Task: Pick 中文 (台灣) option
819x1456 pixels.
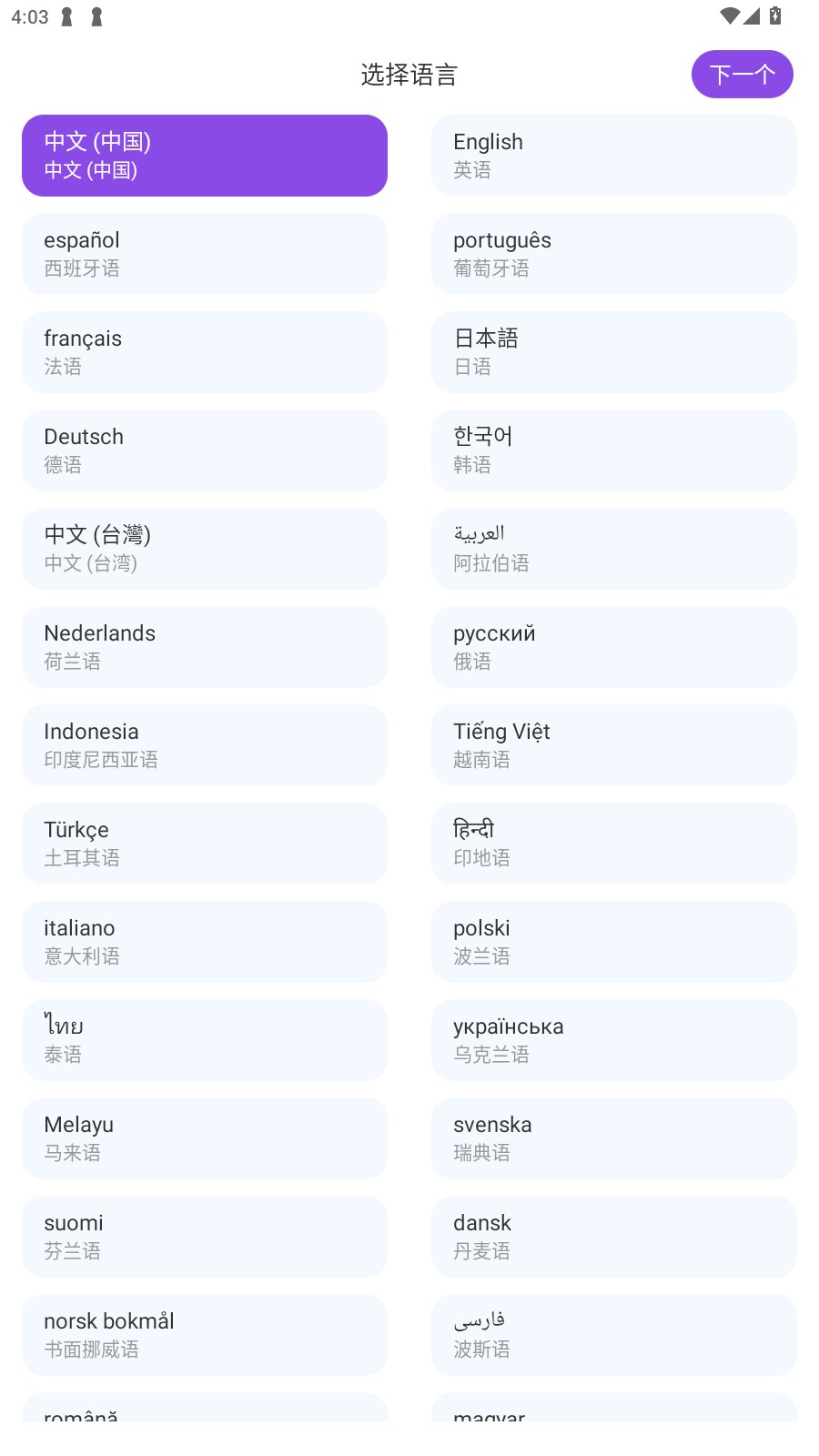Action: coord(205,549)
